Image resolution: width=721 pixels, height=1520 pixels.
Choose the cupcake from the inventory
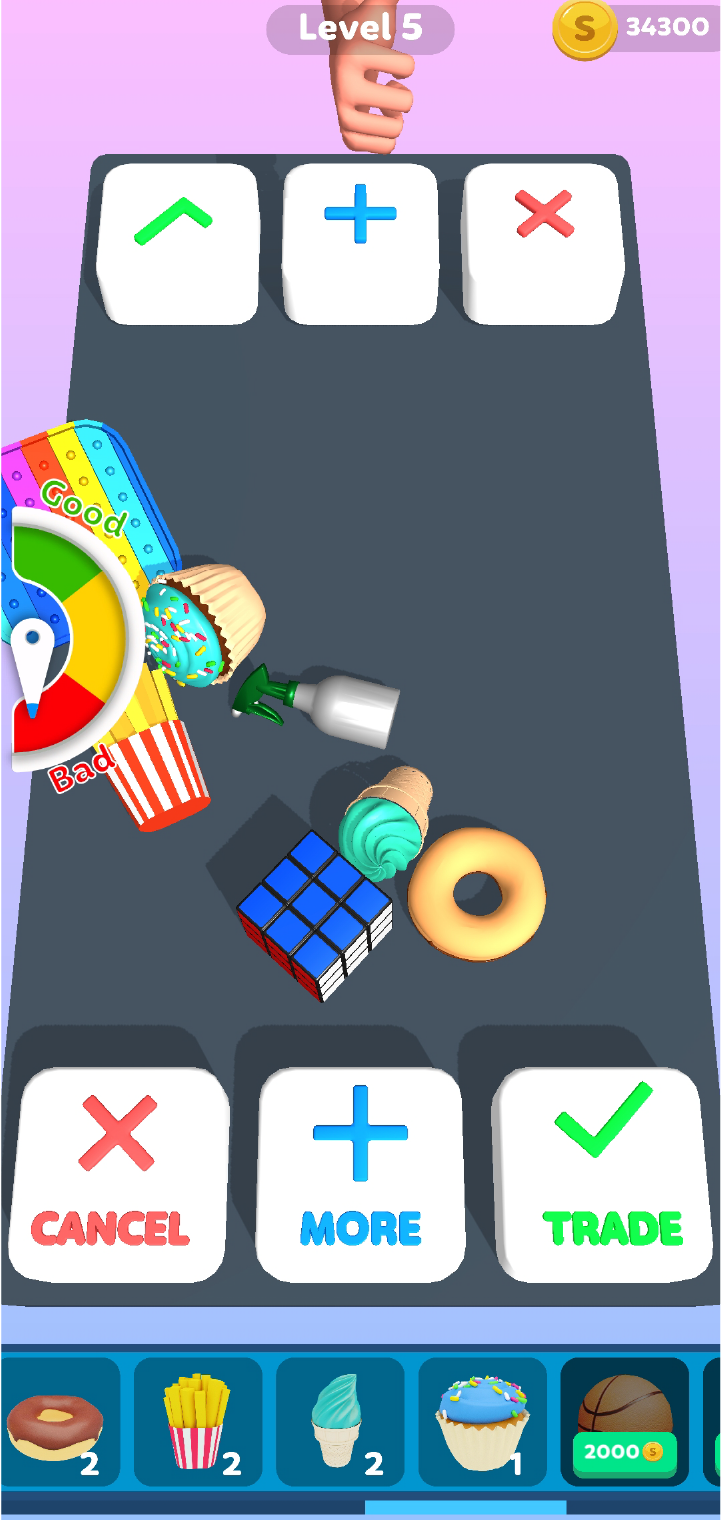pos(481,1422)
